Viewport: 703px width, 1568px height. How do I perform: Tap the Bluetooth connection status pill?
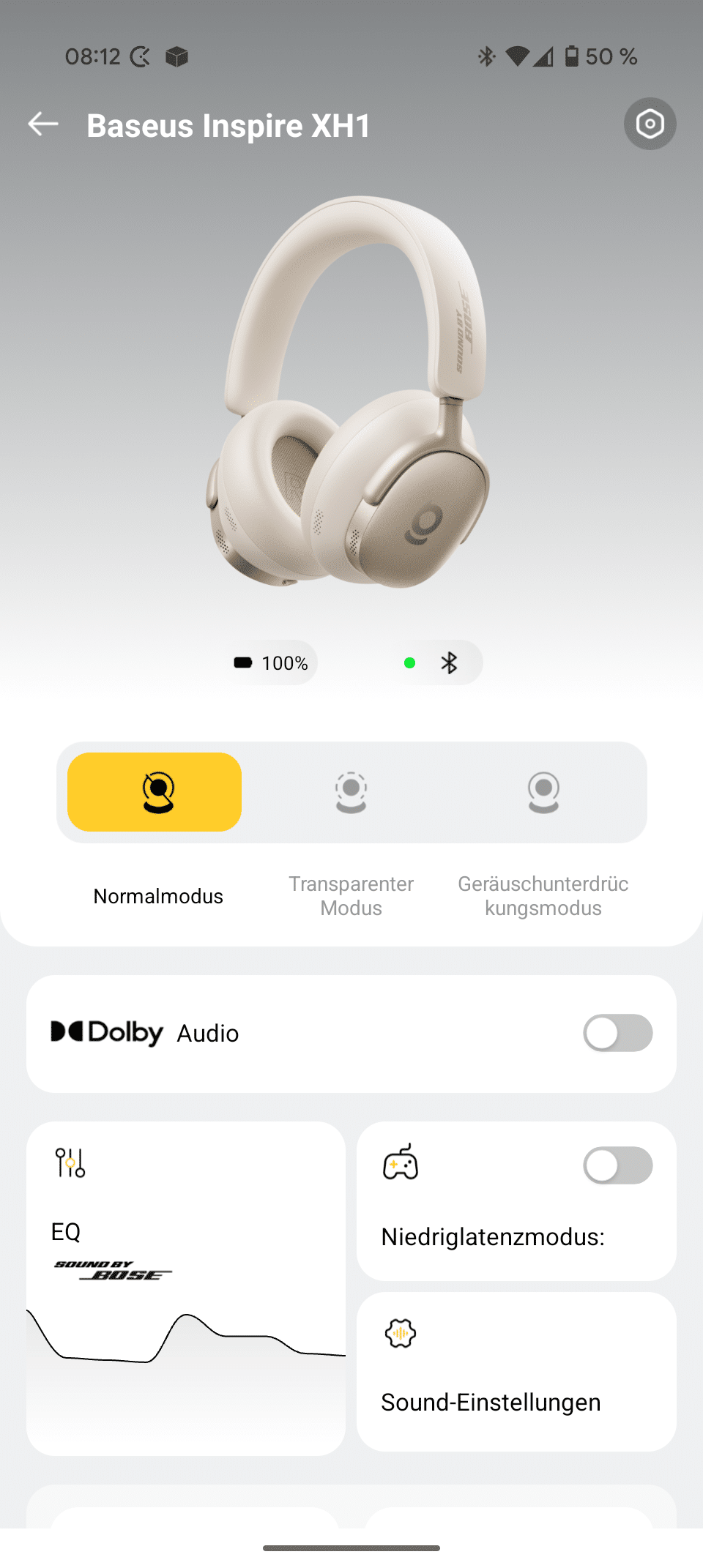click(x=436, y=663)
